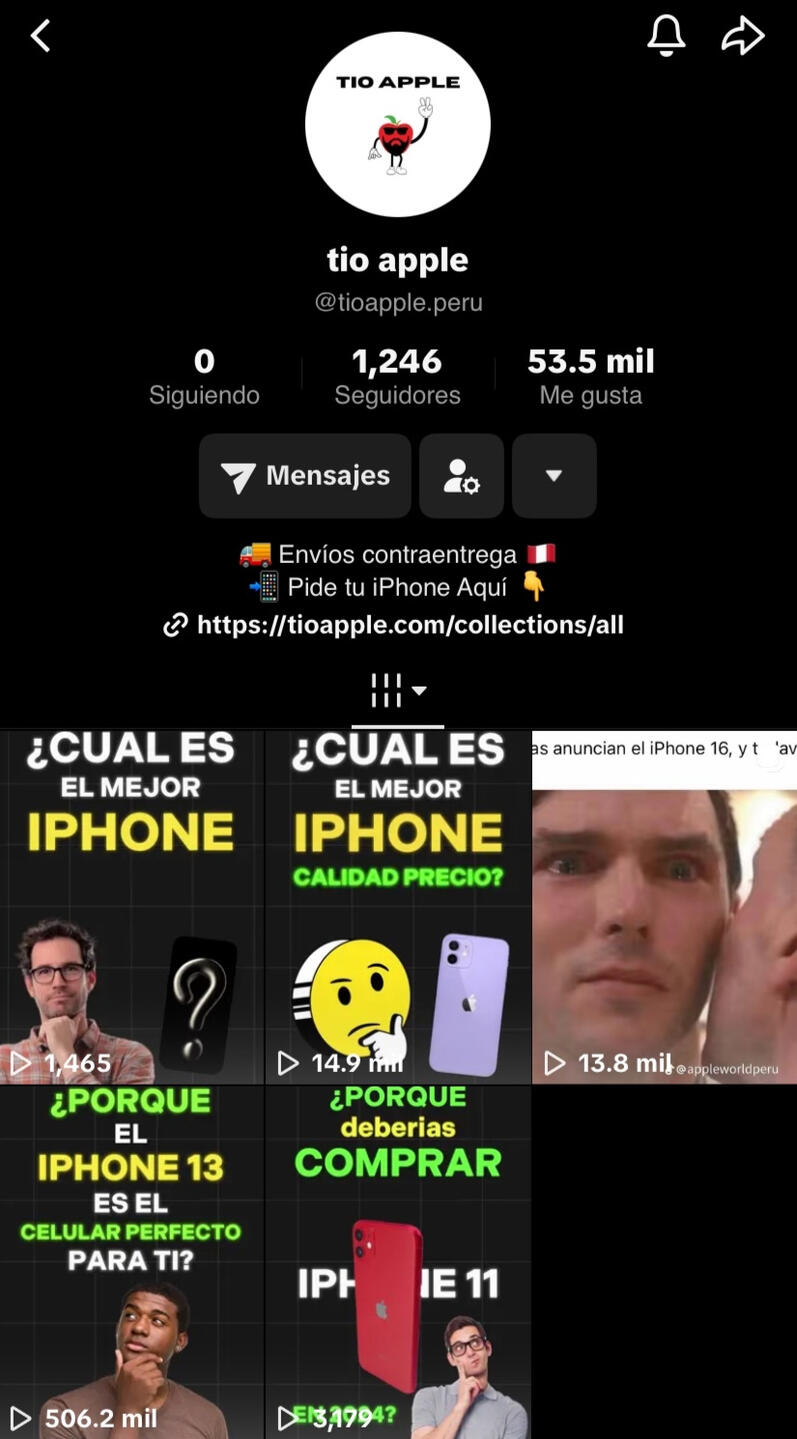Image resolution: width=797 pixels, height=1439 pixels.
Task: Open the video grid sort dropdown
Action: click(398, 690)
